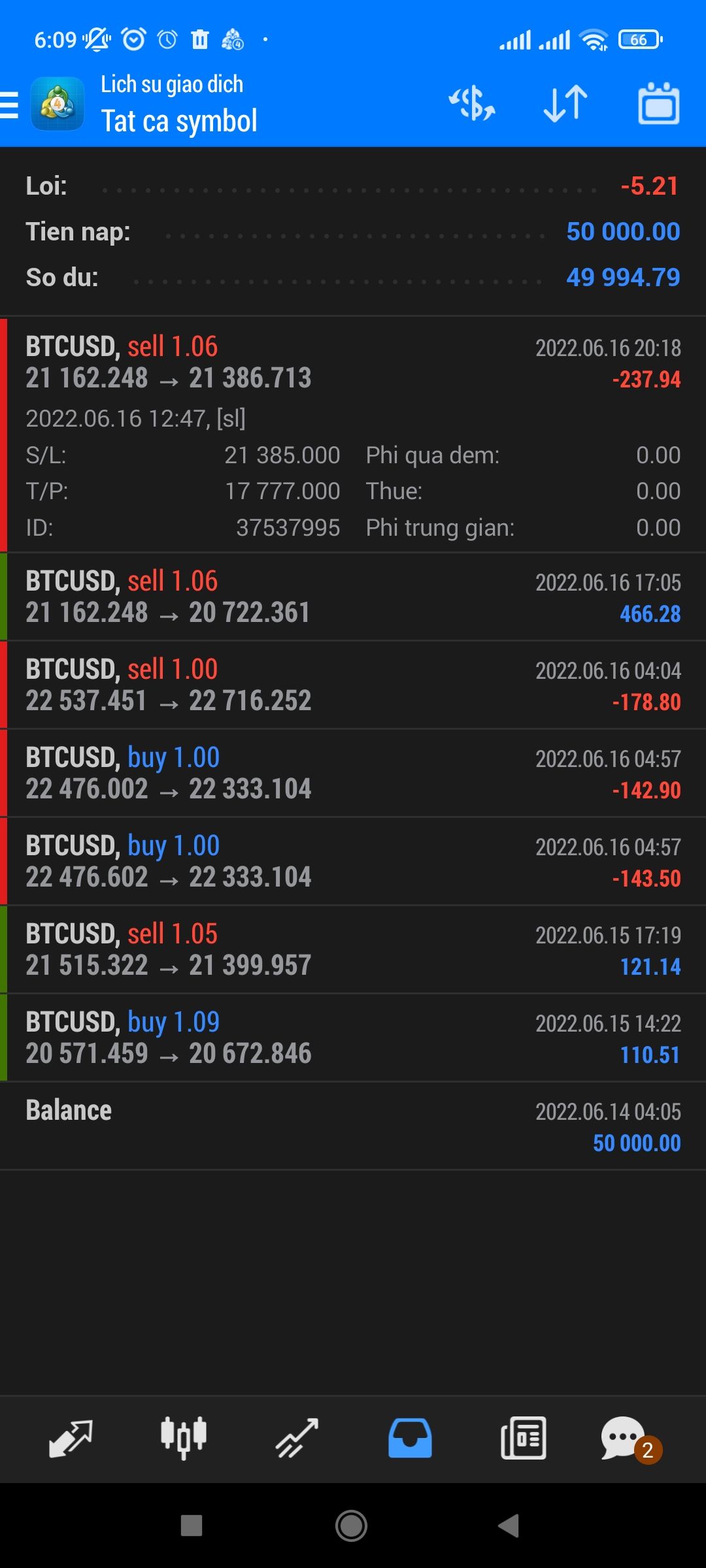The image size is (706, 1568).
Task: Go back using the system back button
Action: tap(509, 1526)
